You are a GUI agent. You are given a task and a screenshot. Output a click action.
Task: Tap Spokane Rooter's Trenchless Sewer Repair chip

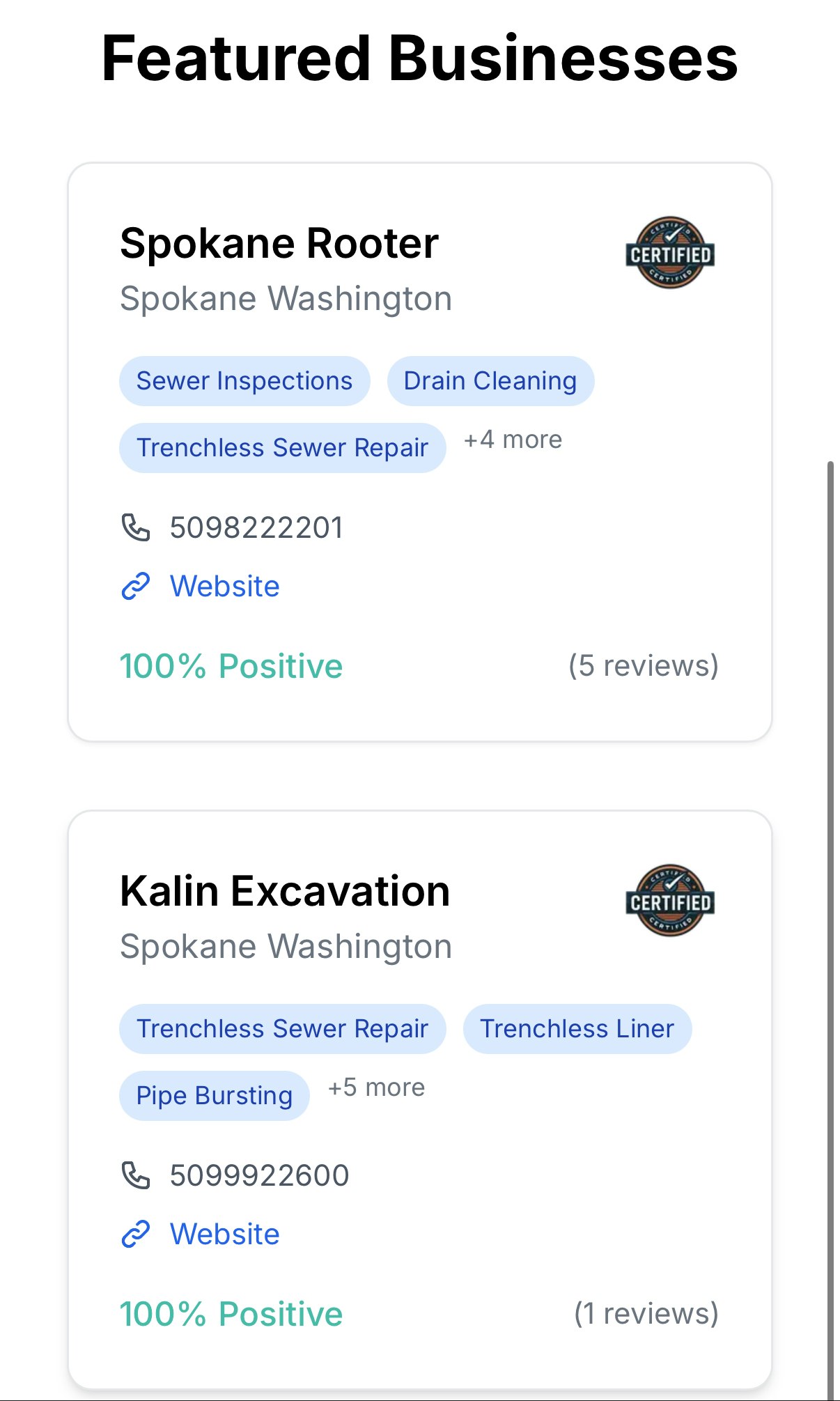coord(282,448)
